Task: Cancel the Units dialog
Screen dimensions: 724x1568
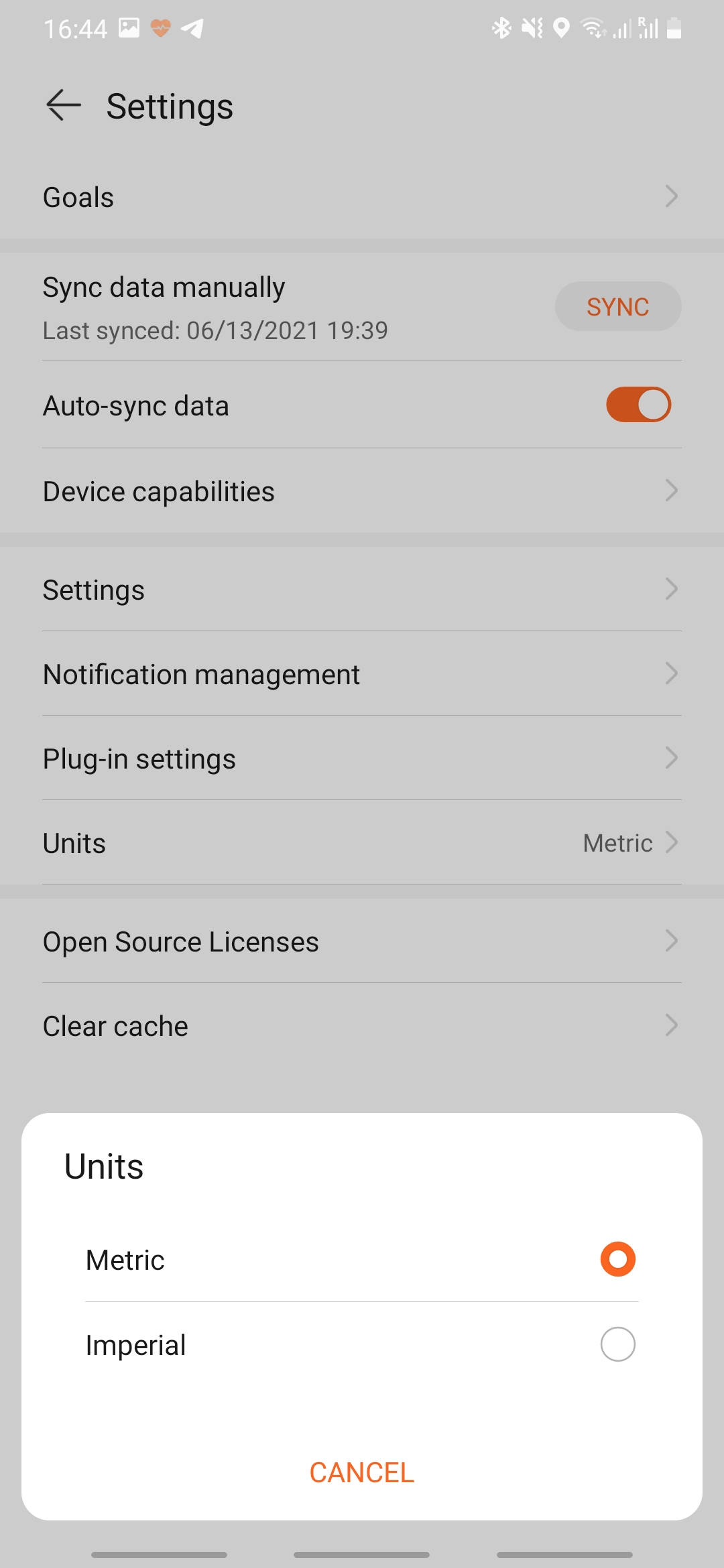Action: (x=362, y=1473)
